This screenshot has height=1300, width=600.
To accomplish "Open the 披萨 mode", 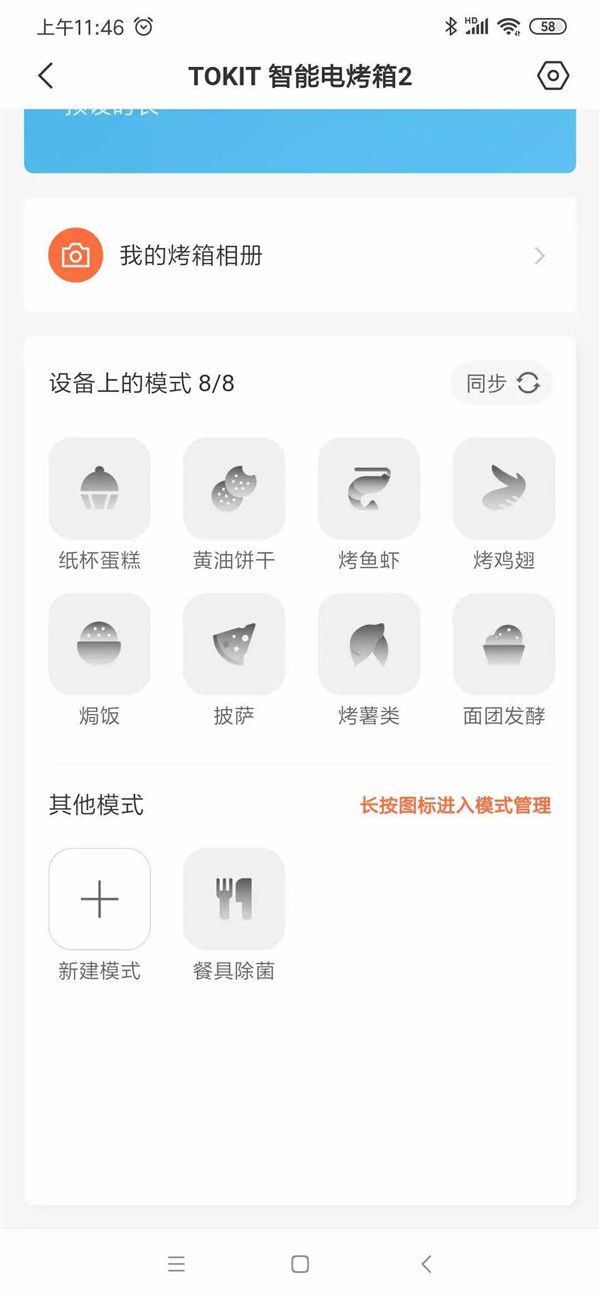I will 234,644.
